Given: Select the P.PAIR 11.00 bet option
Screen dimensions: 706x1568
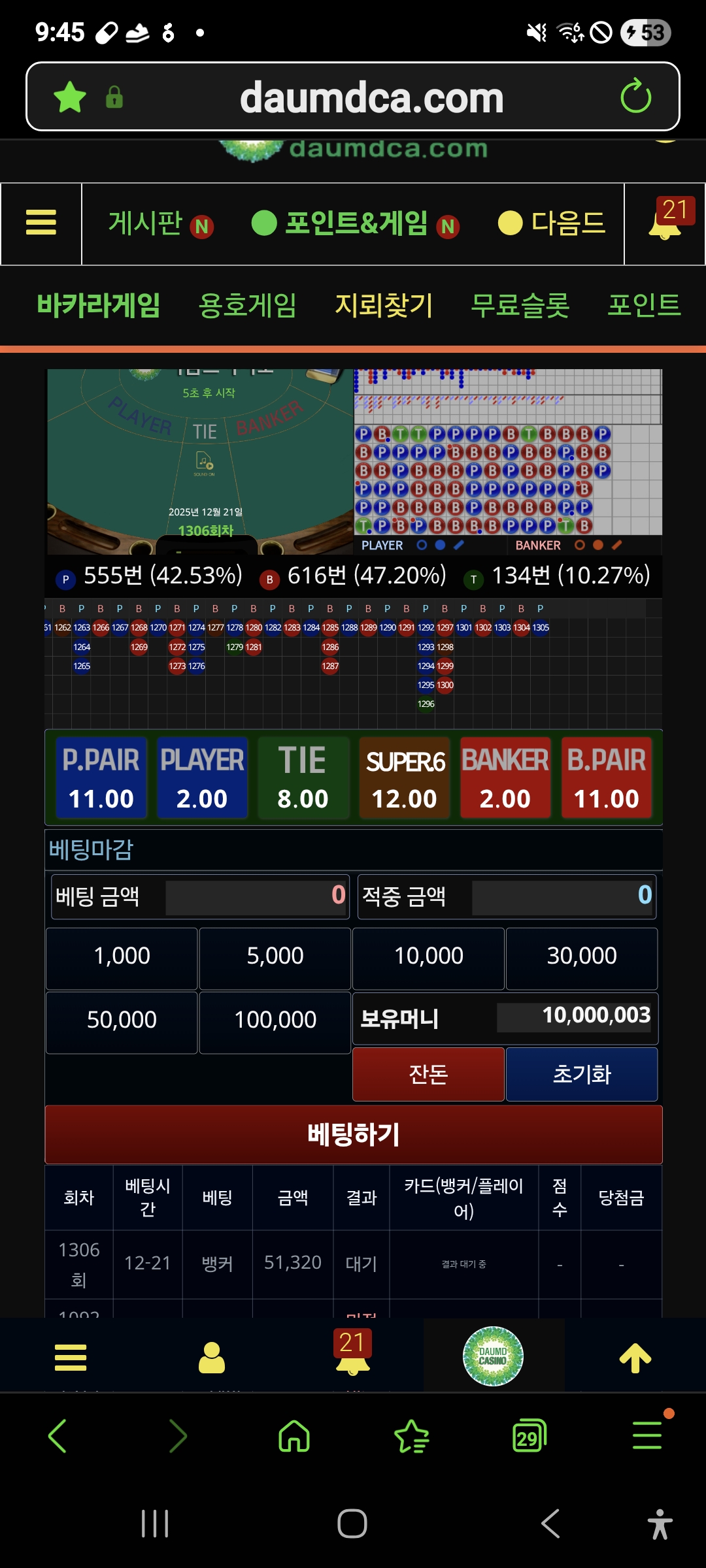Looking at the screenshot, I should 101,777.
